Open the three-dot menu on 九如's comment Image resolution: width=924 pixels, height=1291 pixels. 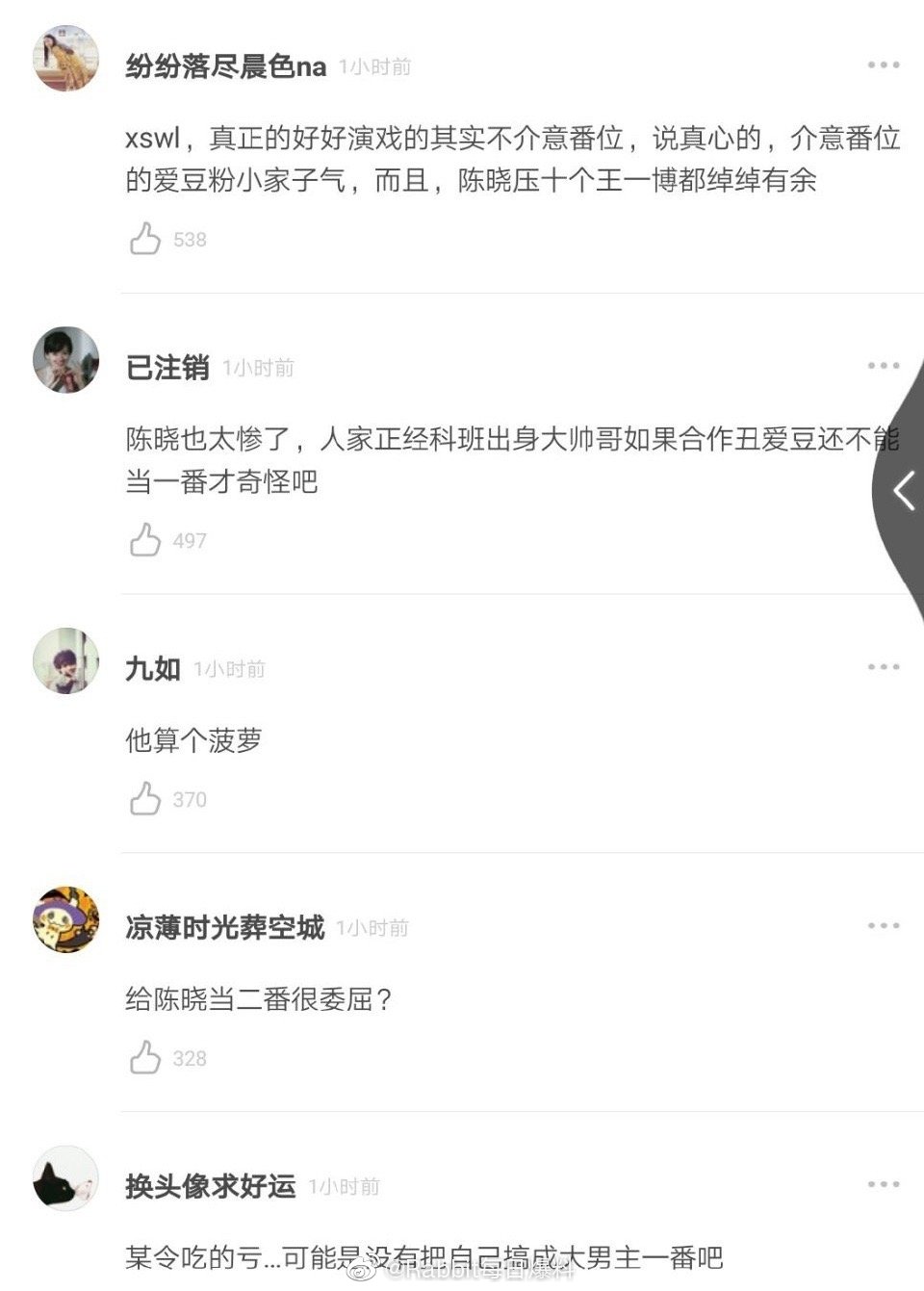pos(883,667)
